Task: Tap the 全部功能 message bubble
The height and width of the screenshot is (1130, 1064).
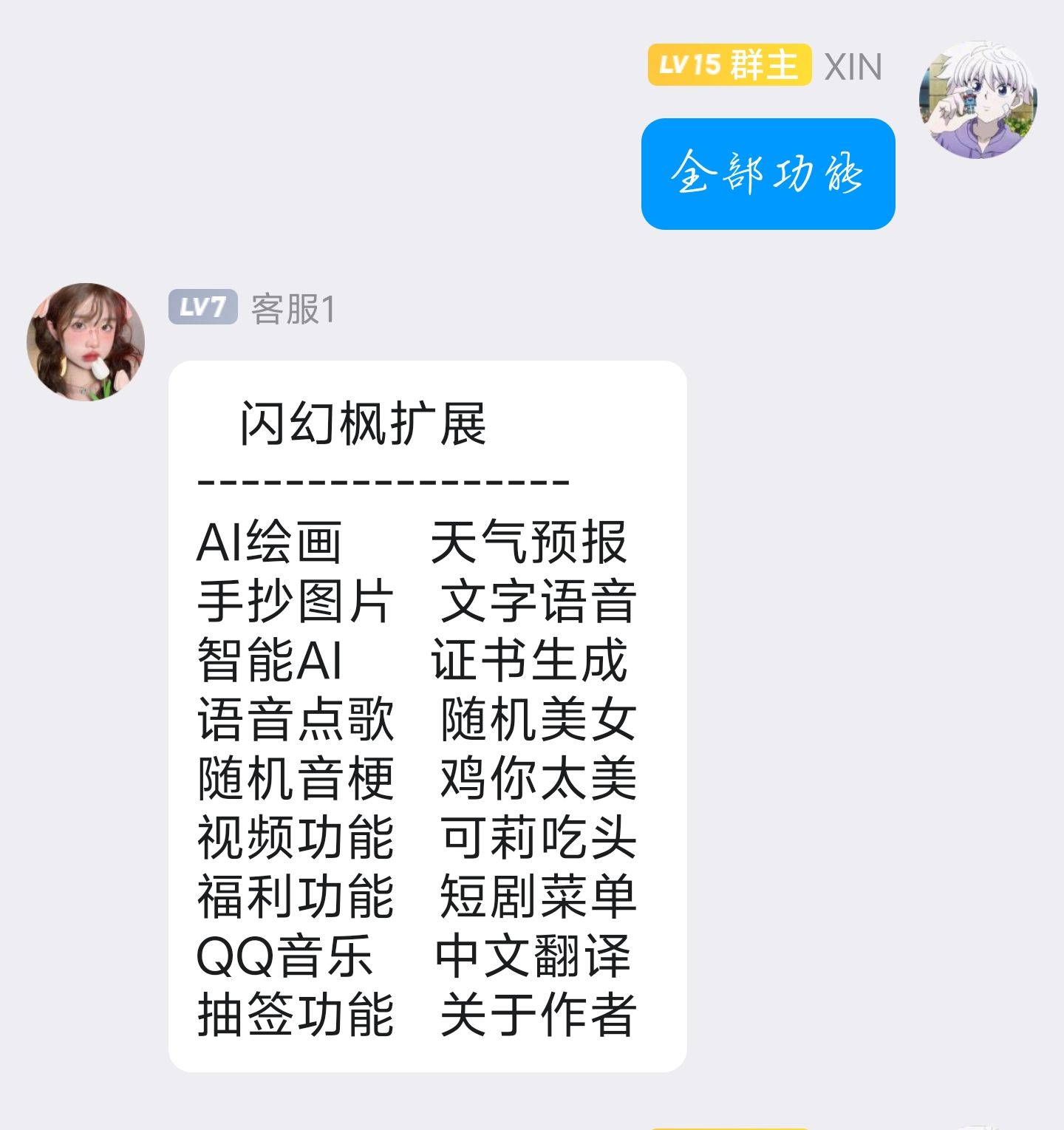Action: pos(768,174)
